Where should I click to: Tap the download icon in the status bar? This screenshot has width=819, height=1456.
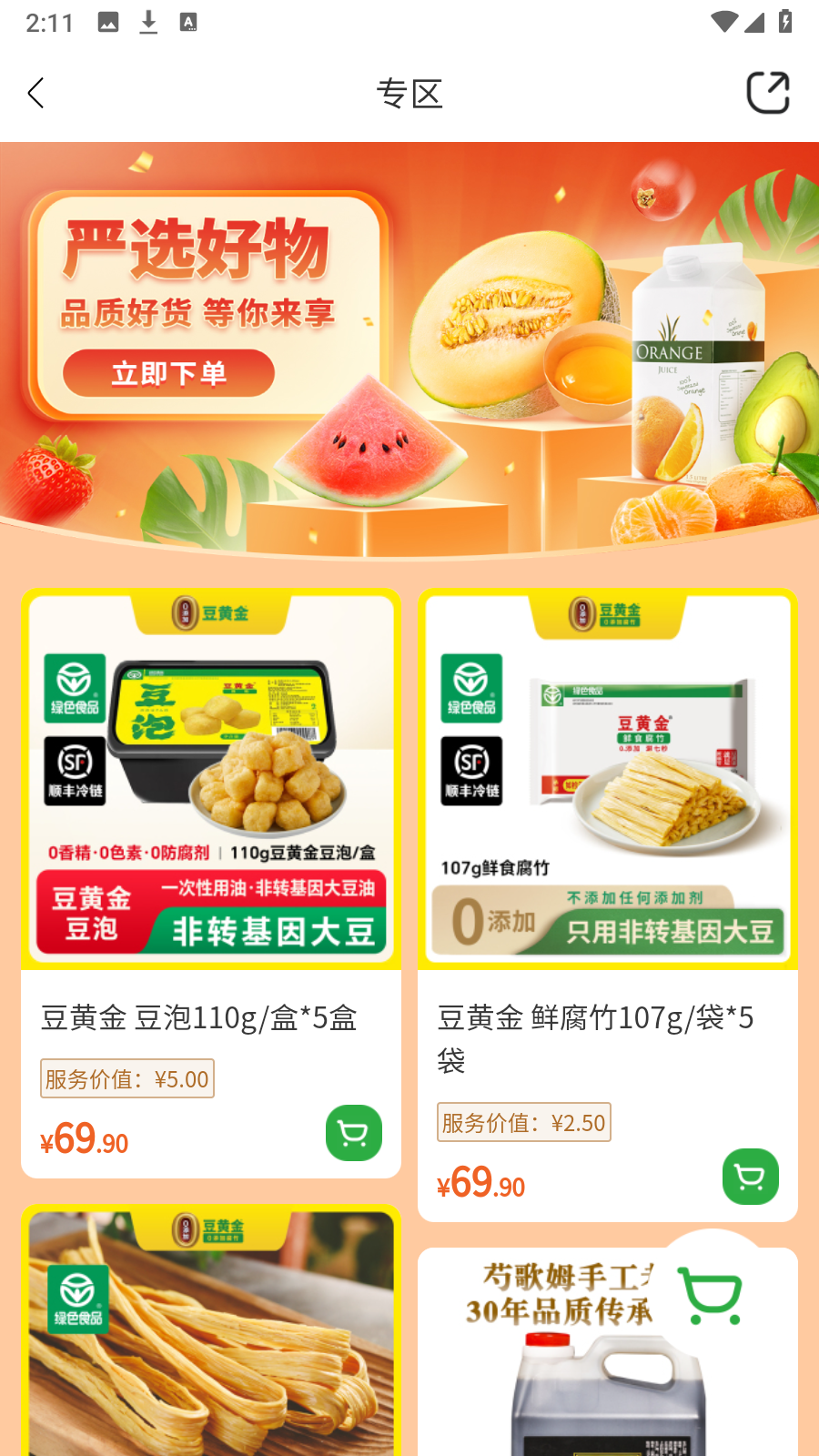(147, 22)
